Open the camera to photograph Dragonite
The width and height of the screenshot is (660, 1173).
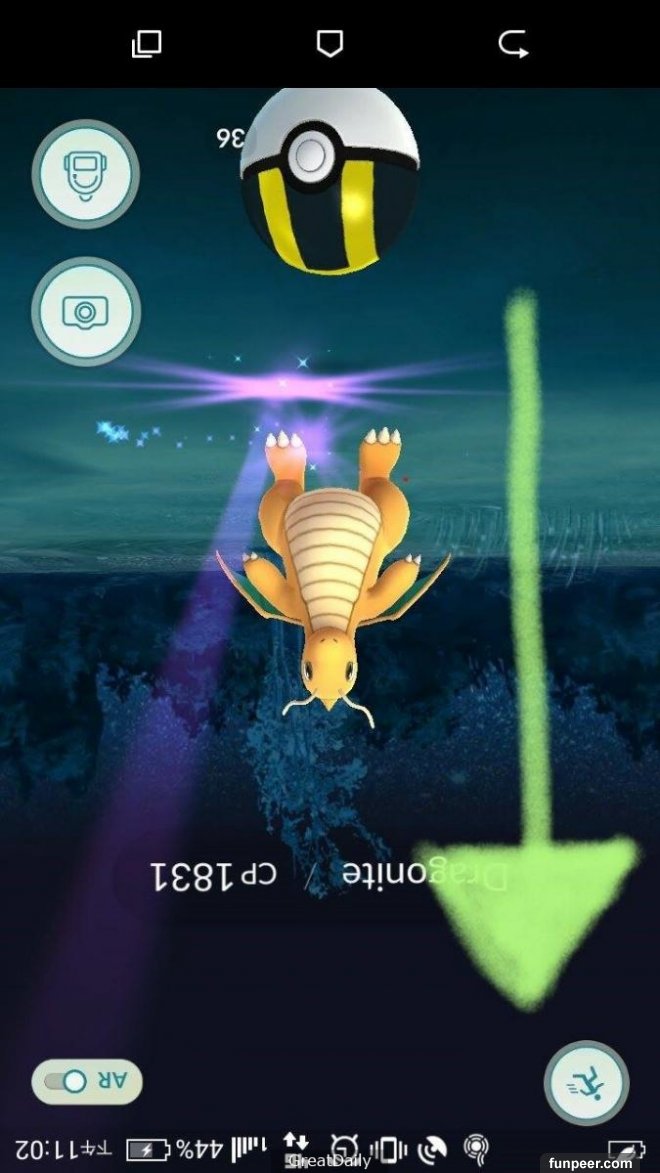(86, 312)
